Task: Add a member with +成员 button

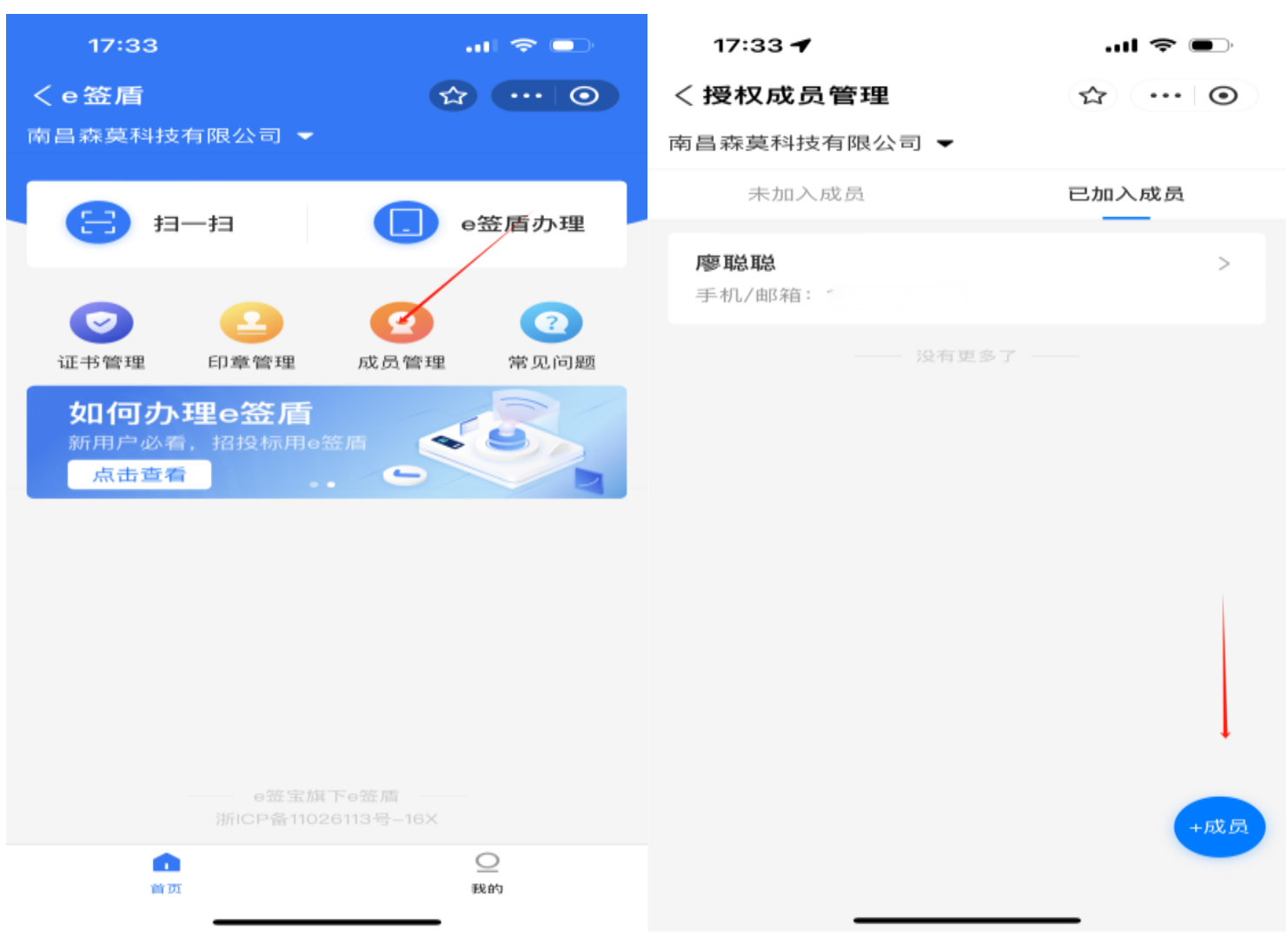Action: coord(1218,827)
